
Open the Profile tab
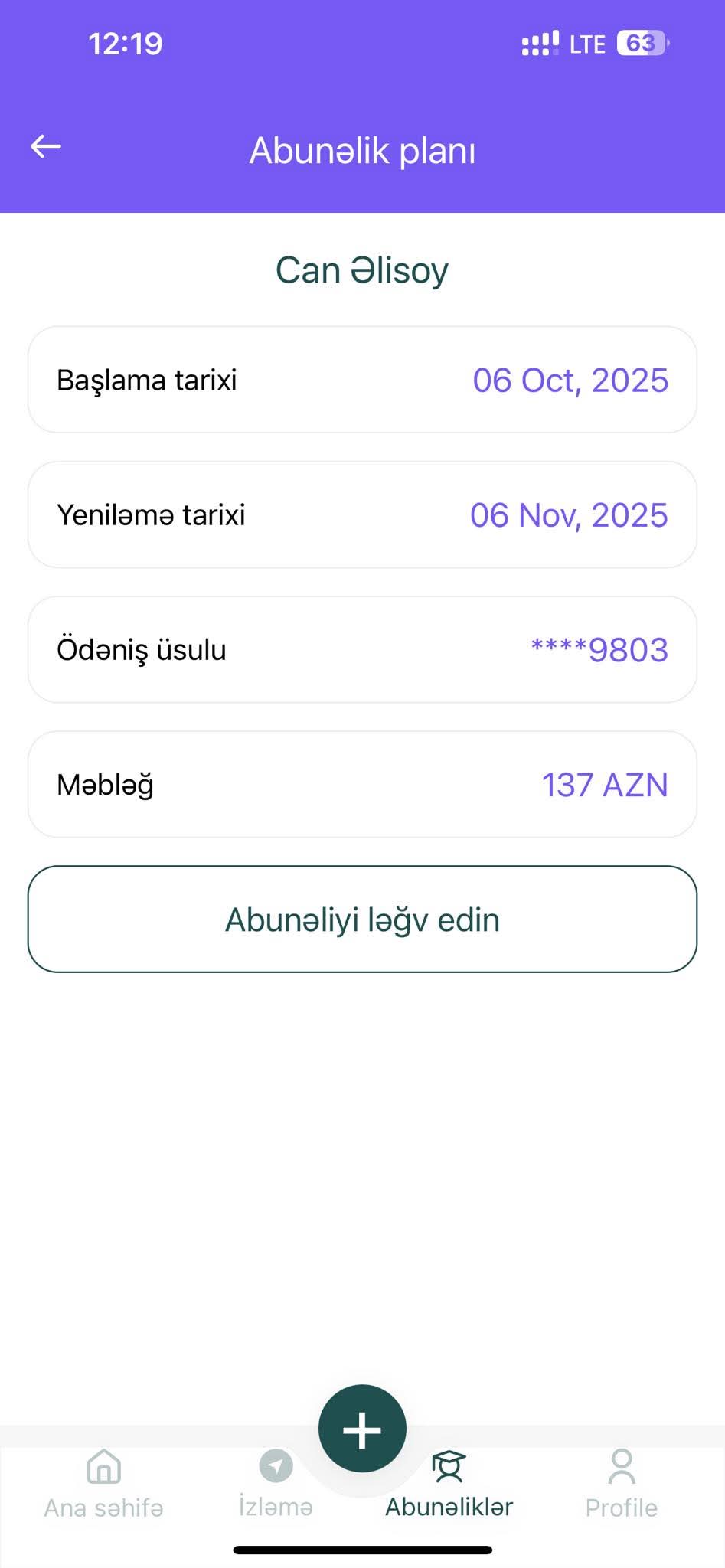(x=621, y=1485)
